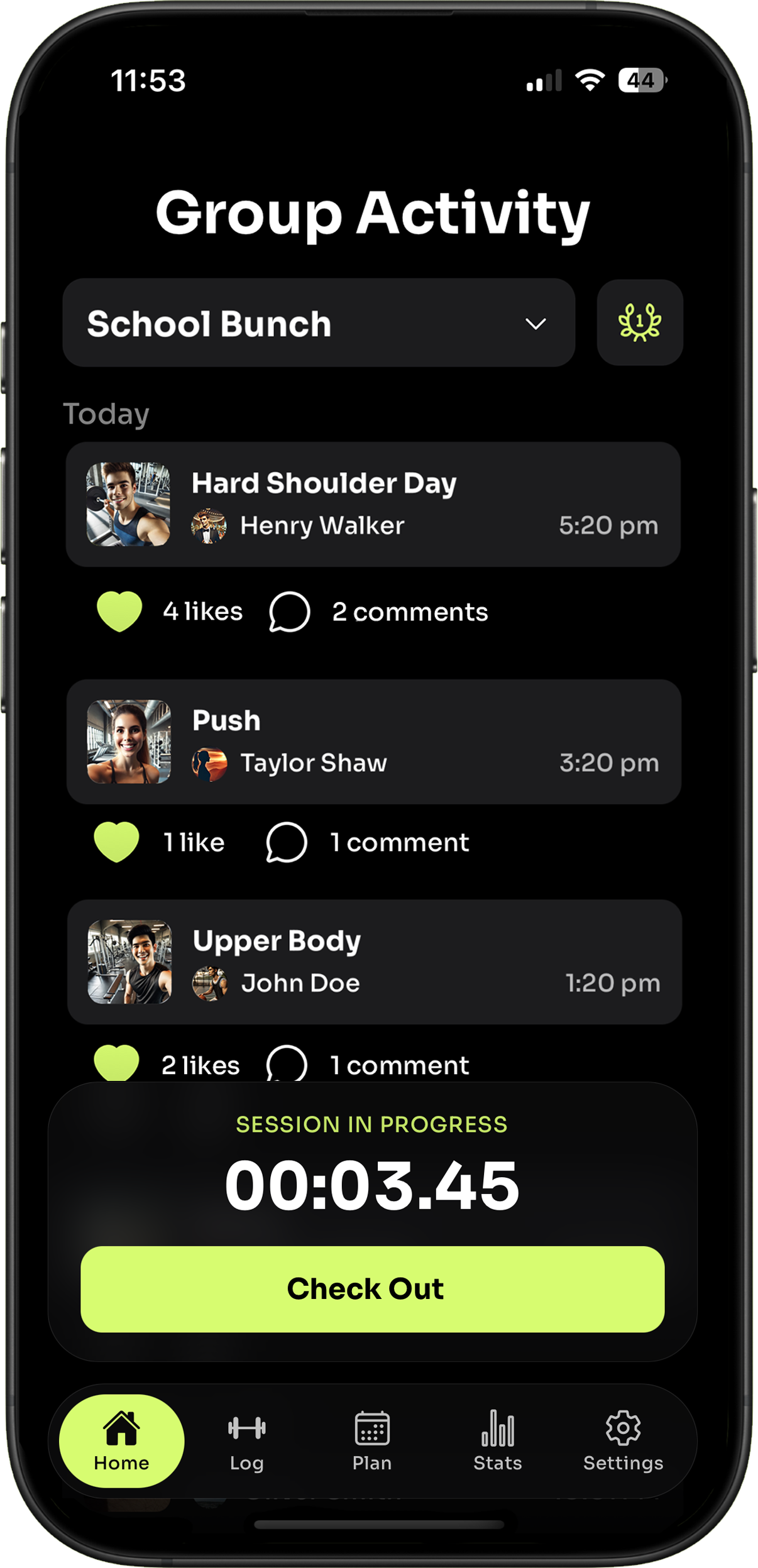
Task: Like Hard Shoulder Day workout
Action: tap(119, 611)
